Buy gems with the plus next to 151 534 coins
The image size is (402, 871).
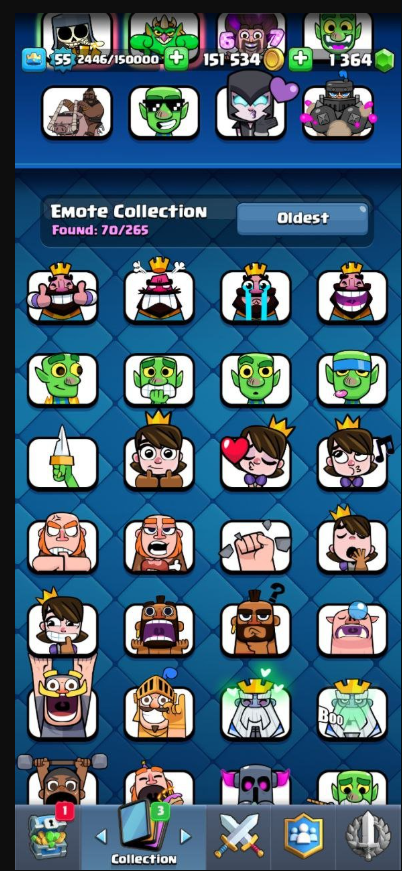point(300,59)
